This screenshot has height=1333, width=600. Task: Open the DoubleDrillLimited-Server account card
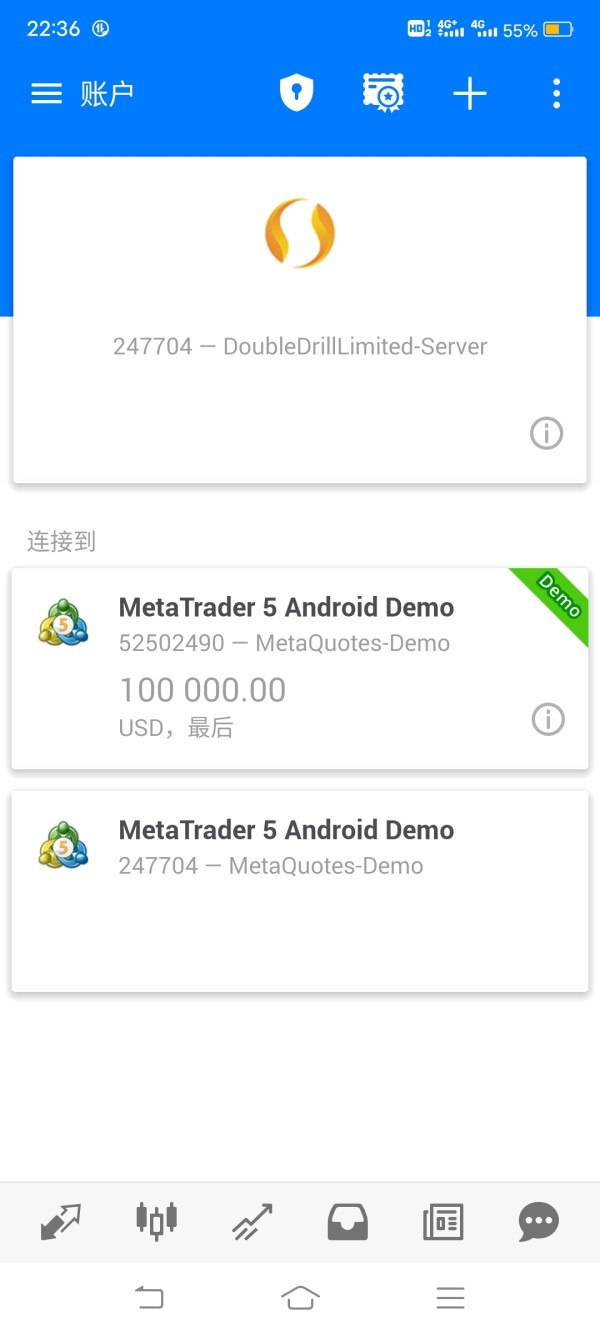(300, 320)
